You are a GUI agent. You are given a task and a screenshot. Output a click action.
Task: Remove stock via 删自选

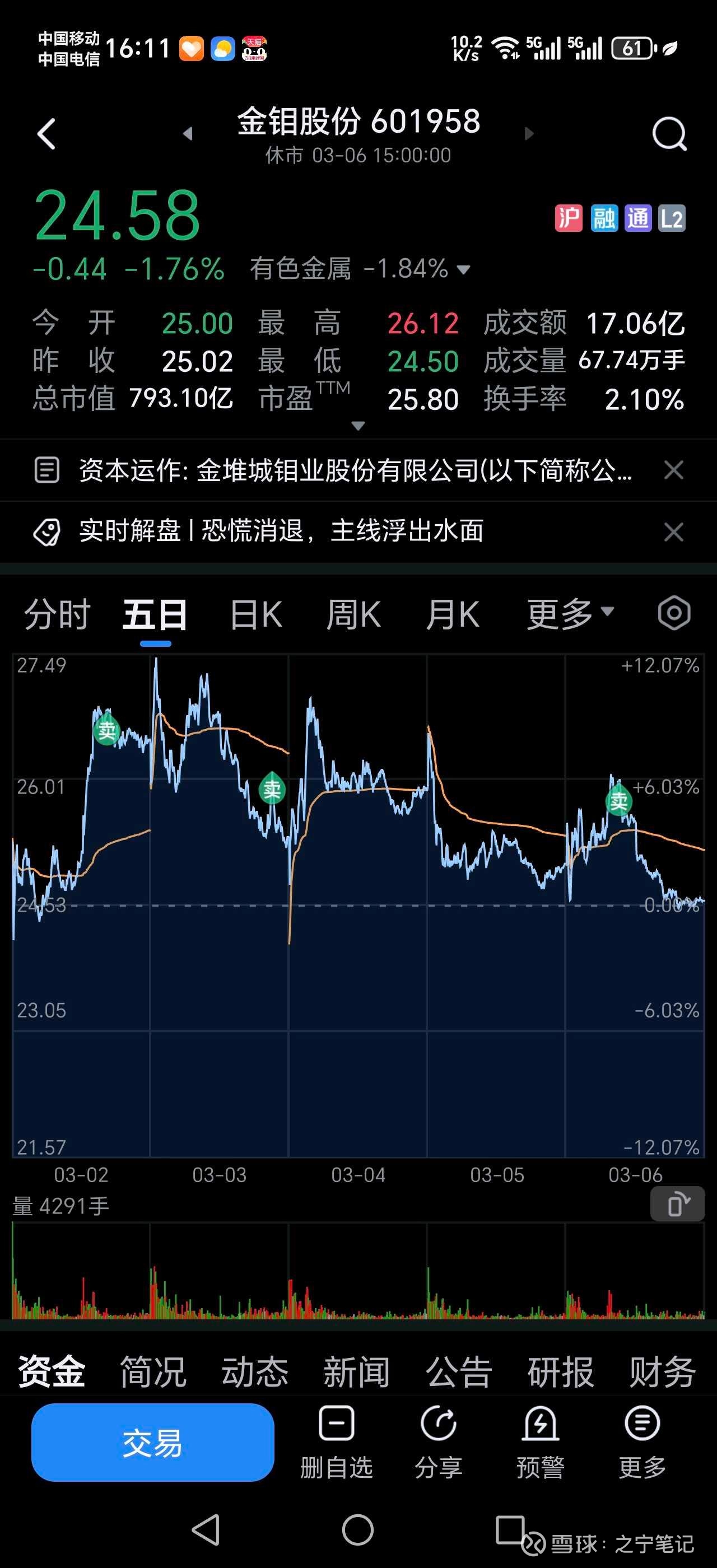pyautogui.click(x=337, y=1442)
